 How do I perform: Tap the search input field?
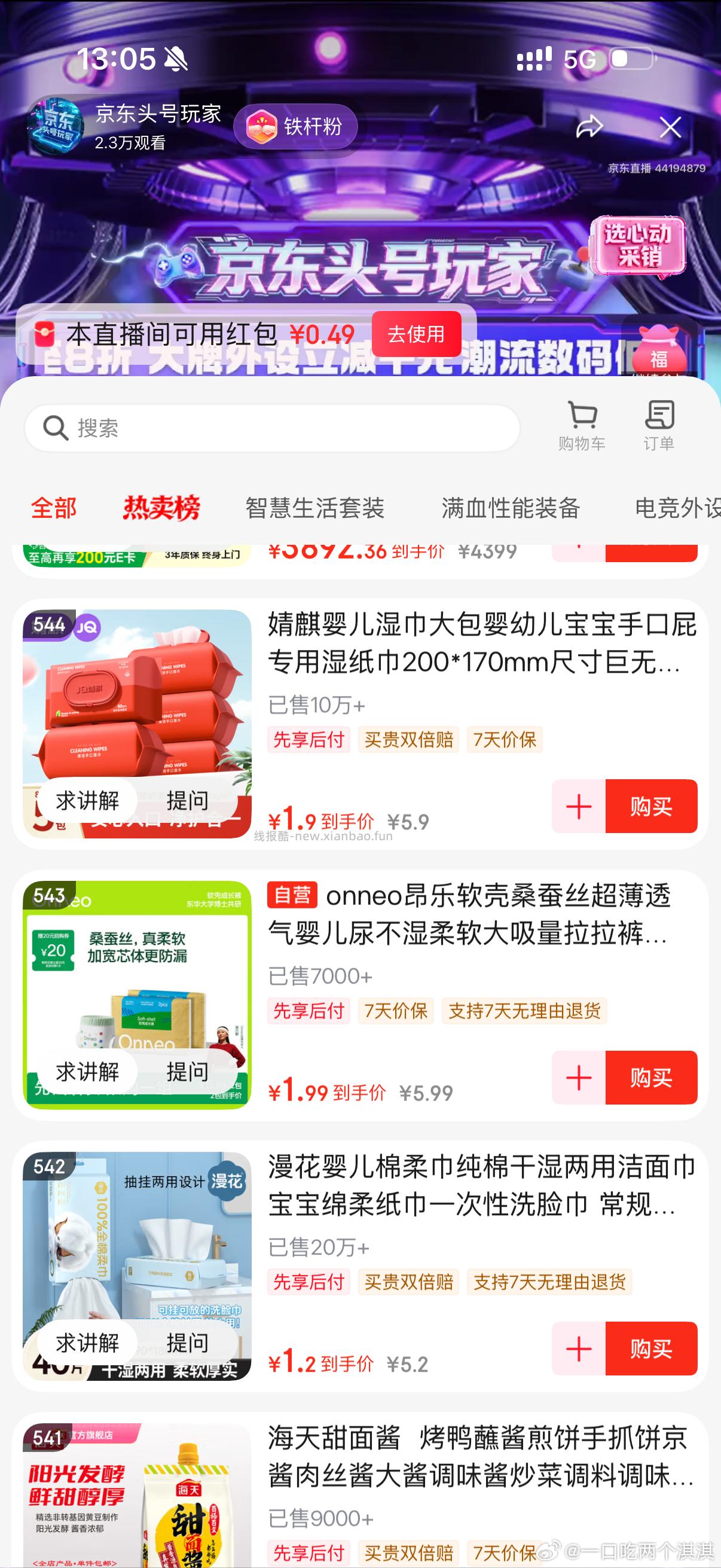coord(274,428)
